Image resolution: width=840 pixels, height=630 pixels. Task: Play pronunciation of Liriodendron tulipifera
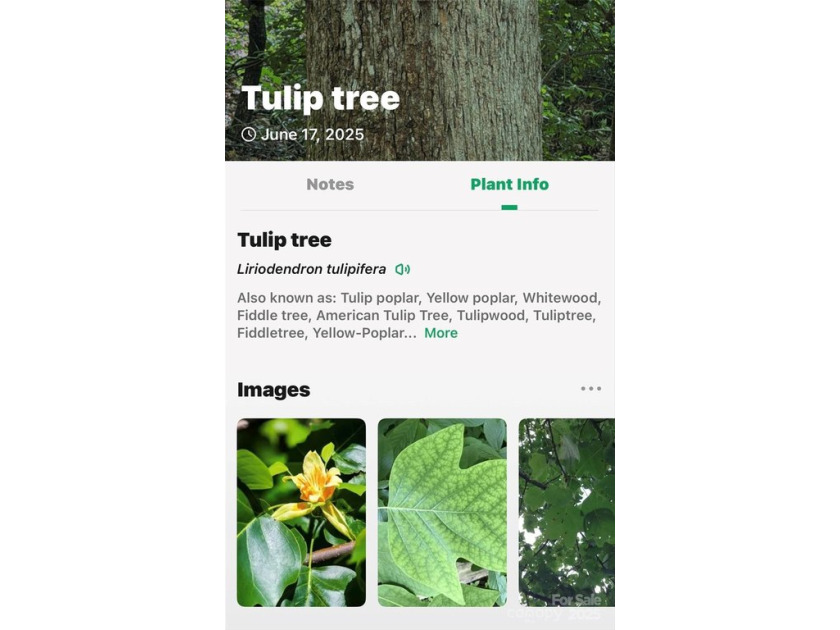pos(403,269)
